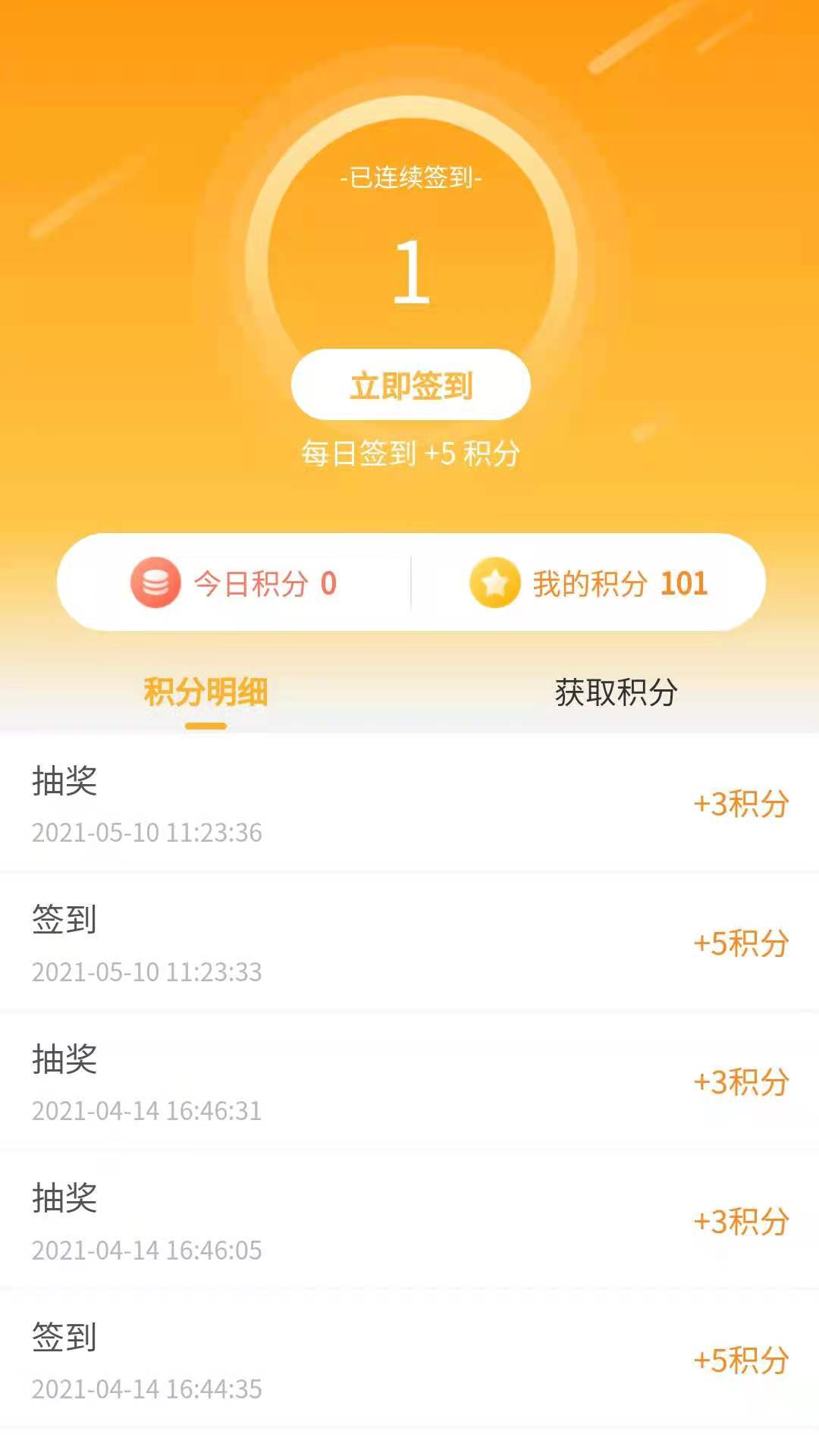Switch to the 获取积分 tab
The image size is (819, 1456).
coord(617,692)
